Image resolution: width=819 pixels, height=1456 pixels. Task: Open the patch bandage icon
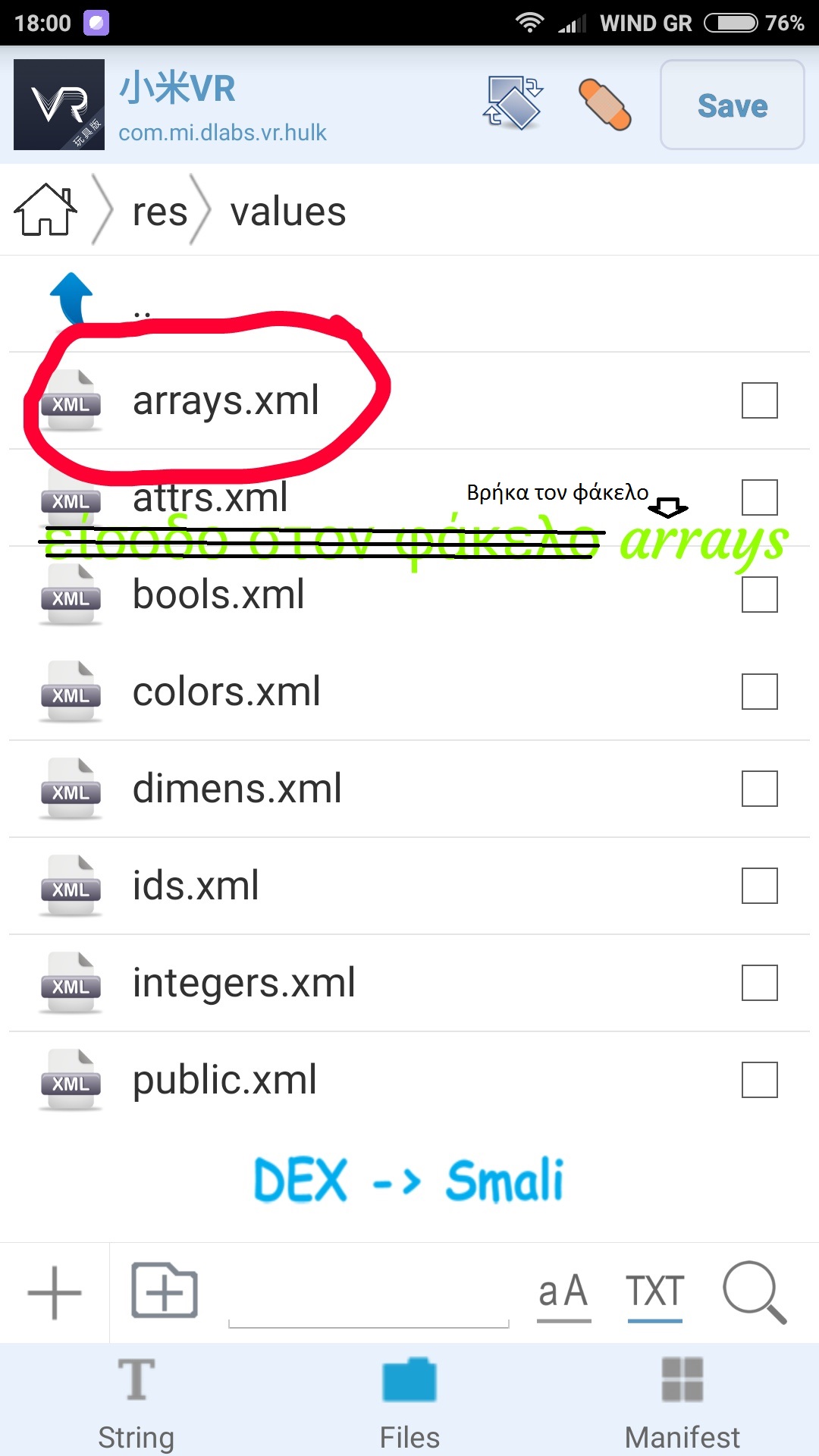pyautogui.click(x=604, y=105)
